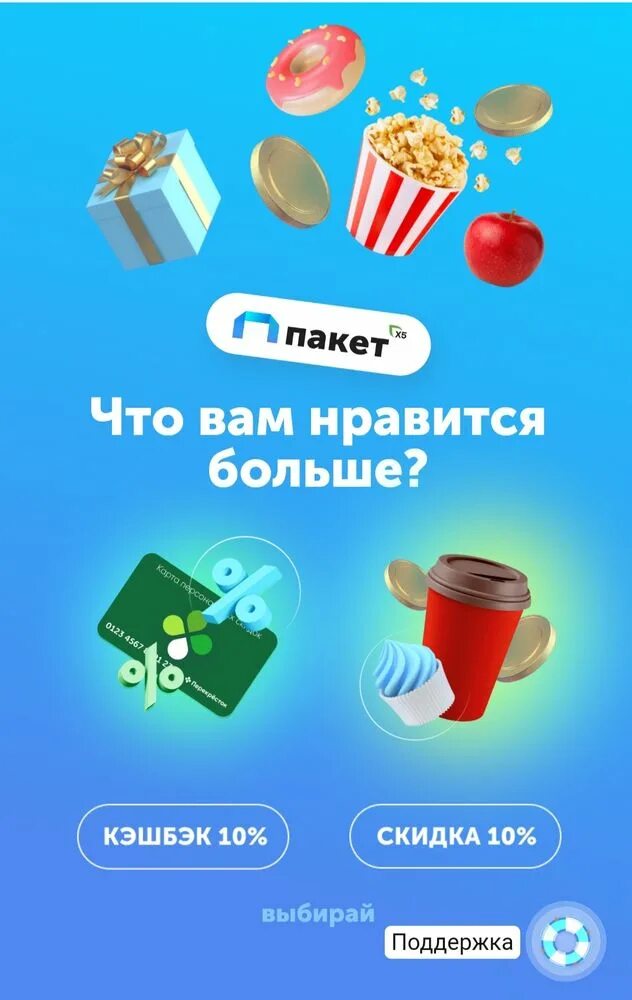Select the СКИДКА 10% option
Image resolution: width=632 pixels, height=1000 pixels.
pyautogui.click(x=455, y=836)
